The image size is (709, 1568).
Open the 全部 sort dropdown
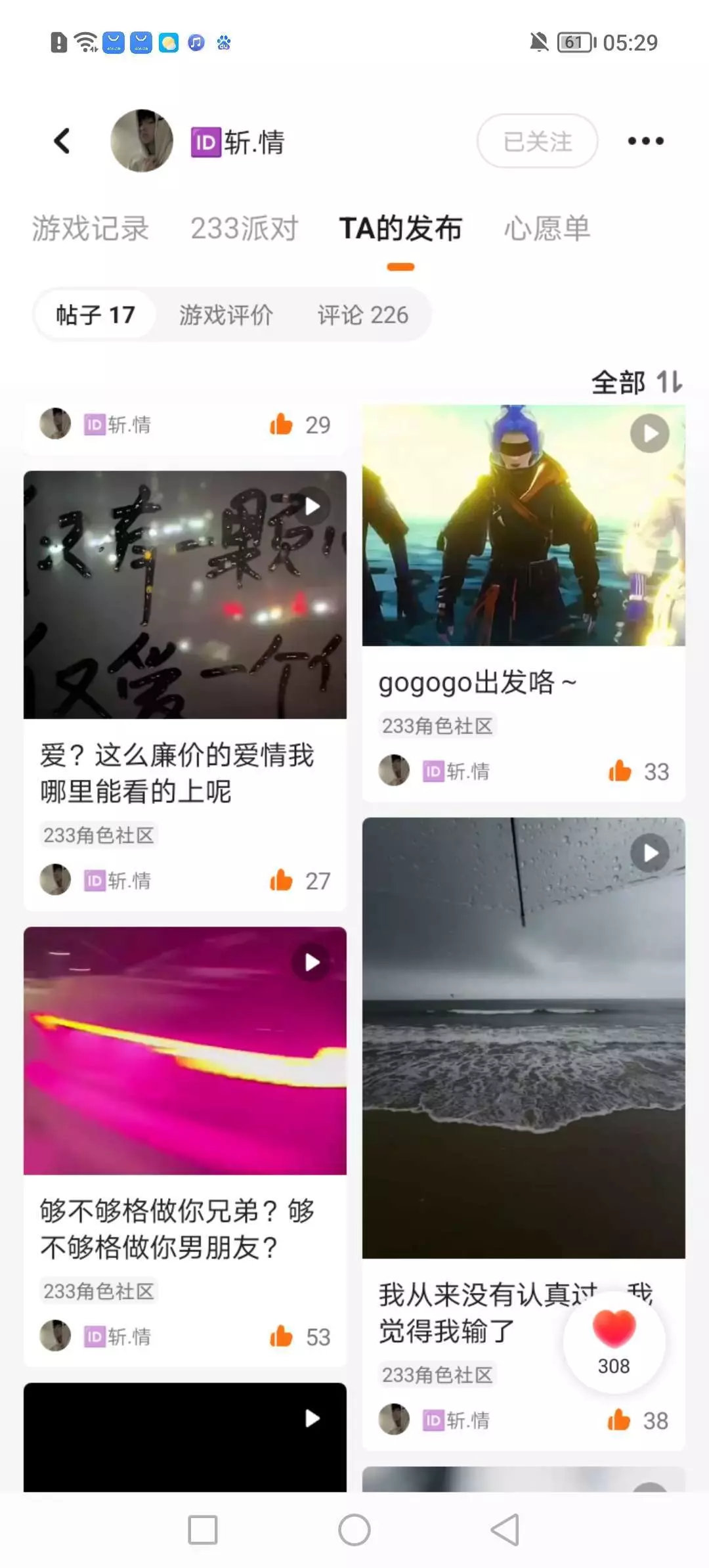(x=636, y=382)
